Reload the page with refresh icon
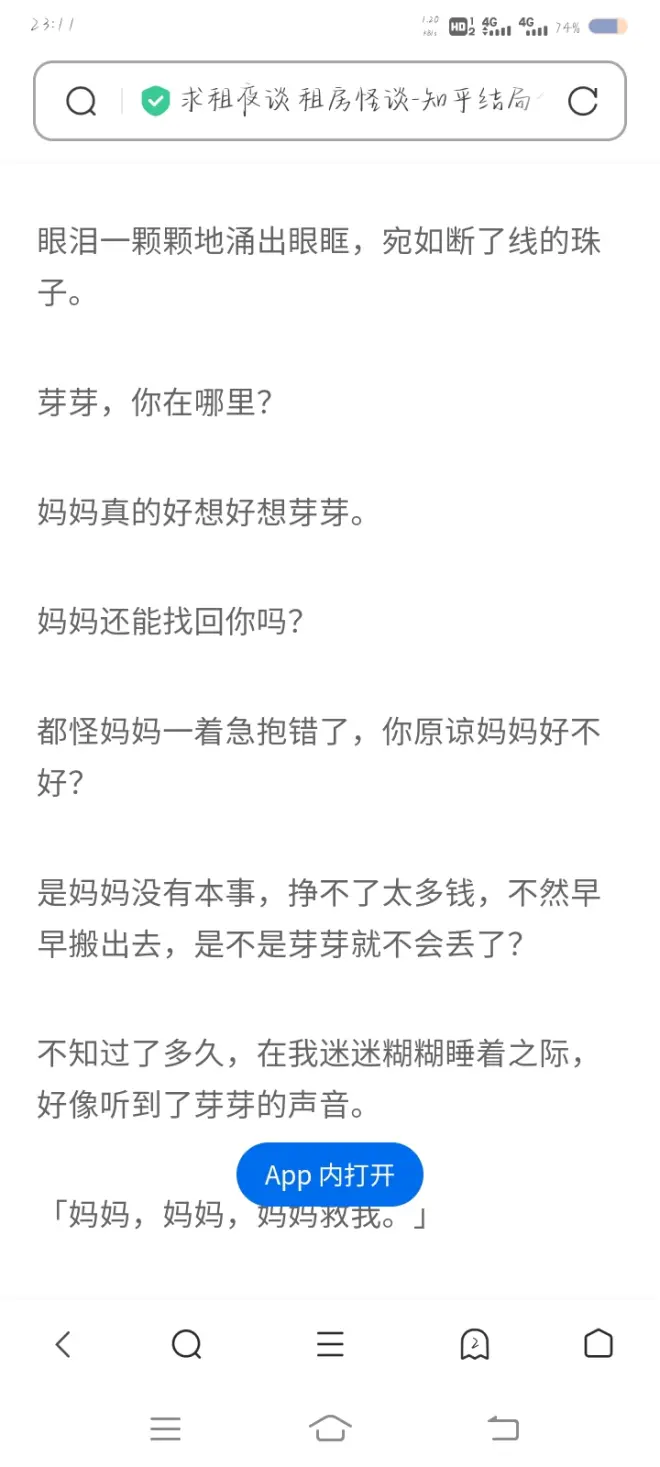This screenshot has height=1467, width=660. tap(582, 101)
